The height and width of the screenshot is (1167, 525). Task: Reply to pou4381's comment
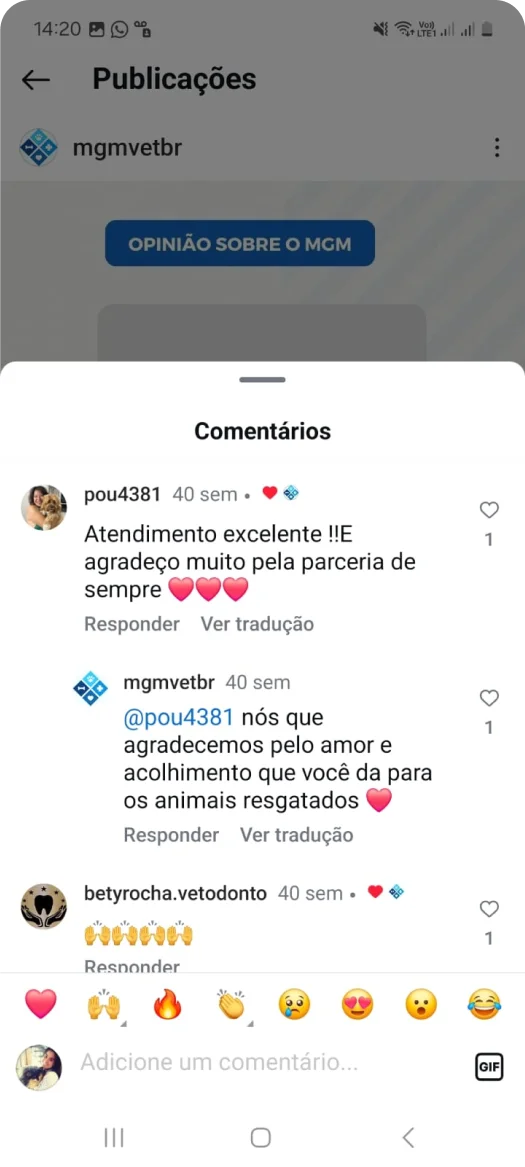[132, 624]
